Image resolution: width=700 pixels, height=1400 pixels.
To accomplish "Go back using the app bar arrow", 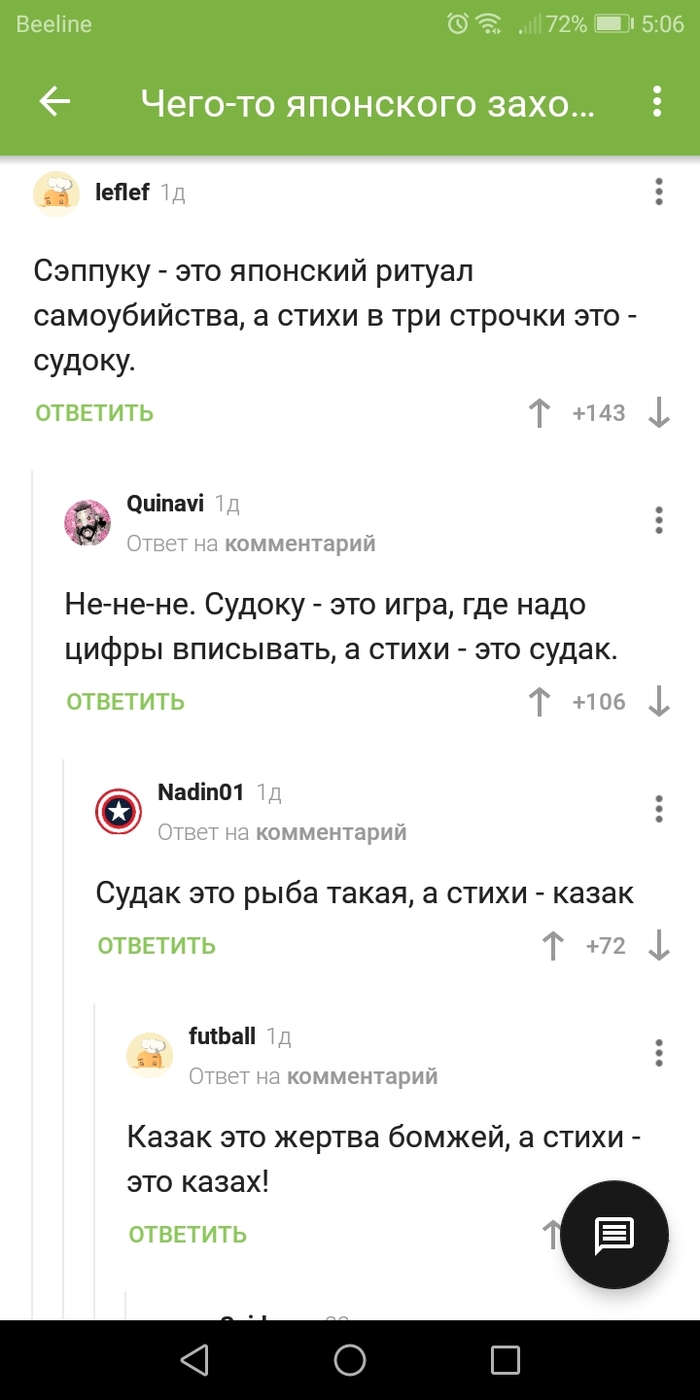I will 54,101.
